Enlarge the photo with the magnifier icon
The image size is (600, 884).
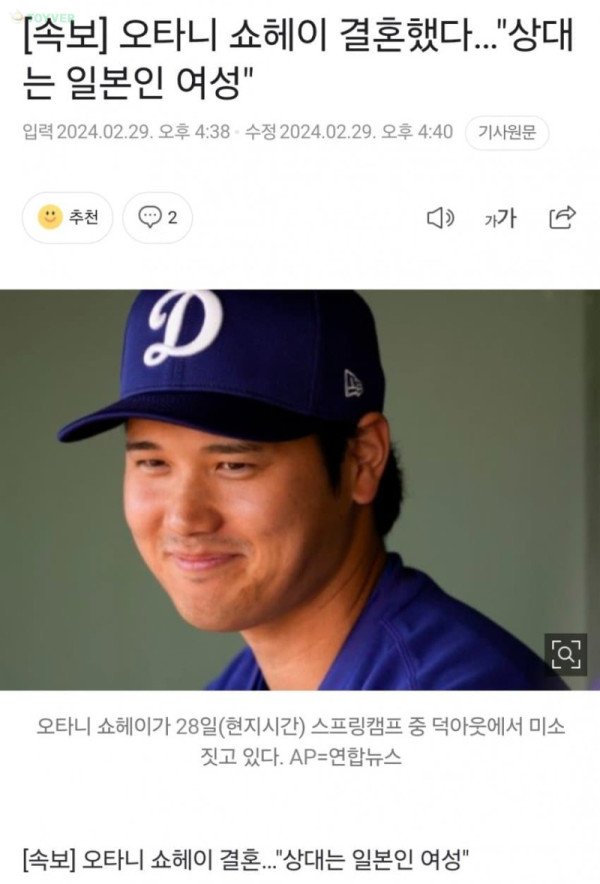click(565, 655)
